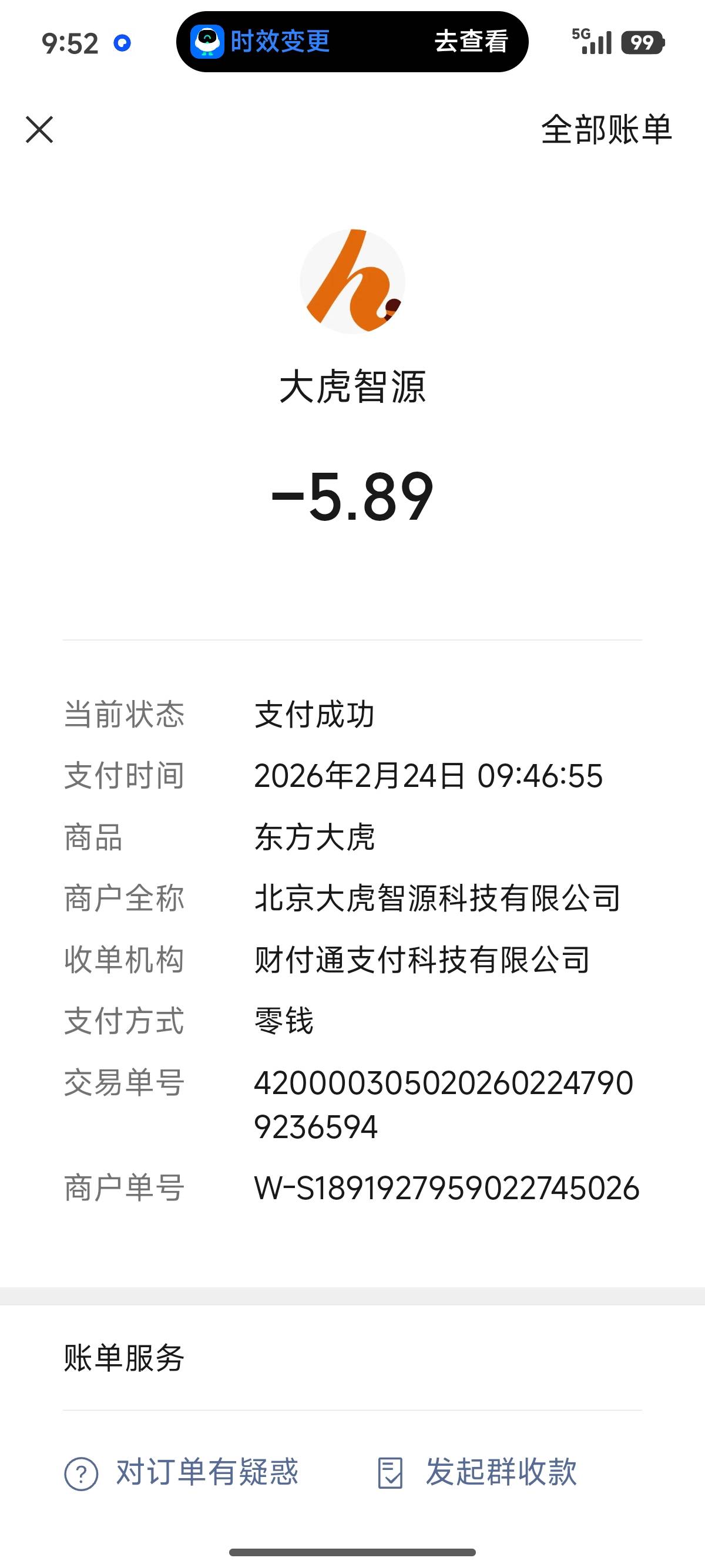This screenshot has height=1568, width=705.
Task: Tap 去查看 in the 时效变更 banner
Action: click(471, 42)
